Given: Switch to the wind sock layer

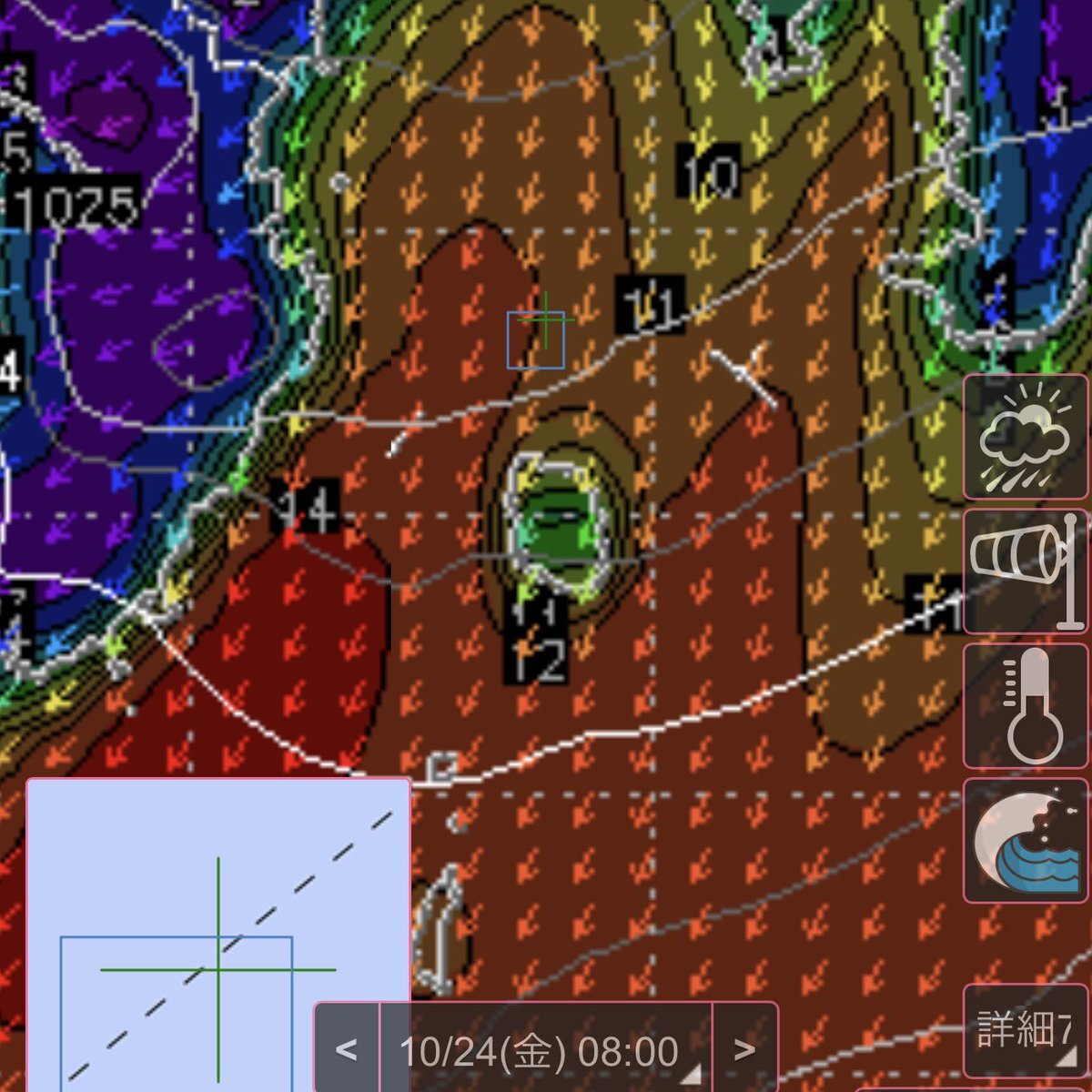Looking at the screenshot, I should 1026,571.
